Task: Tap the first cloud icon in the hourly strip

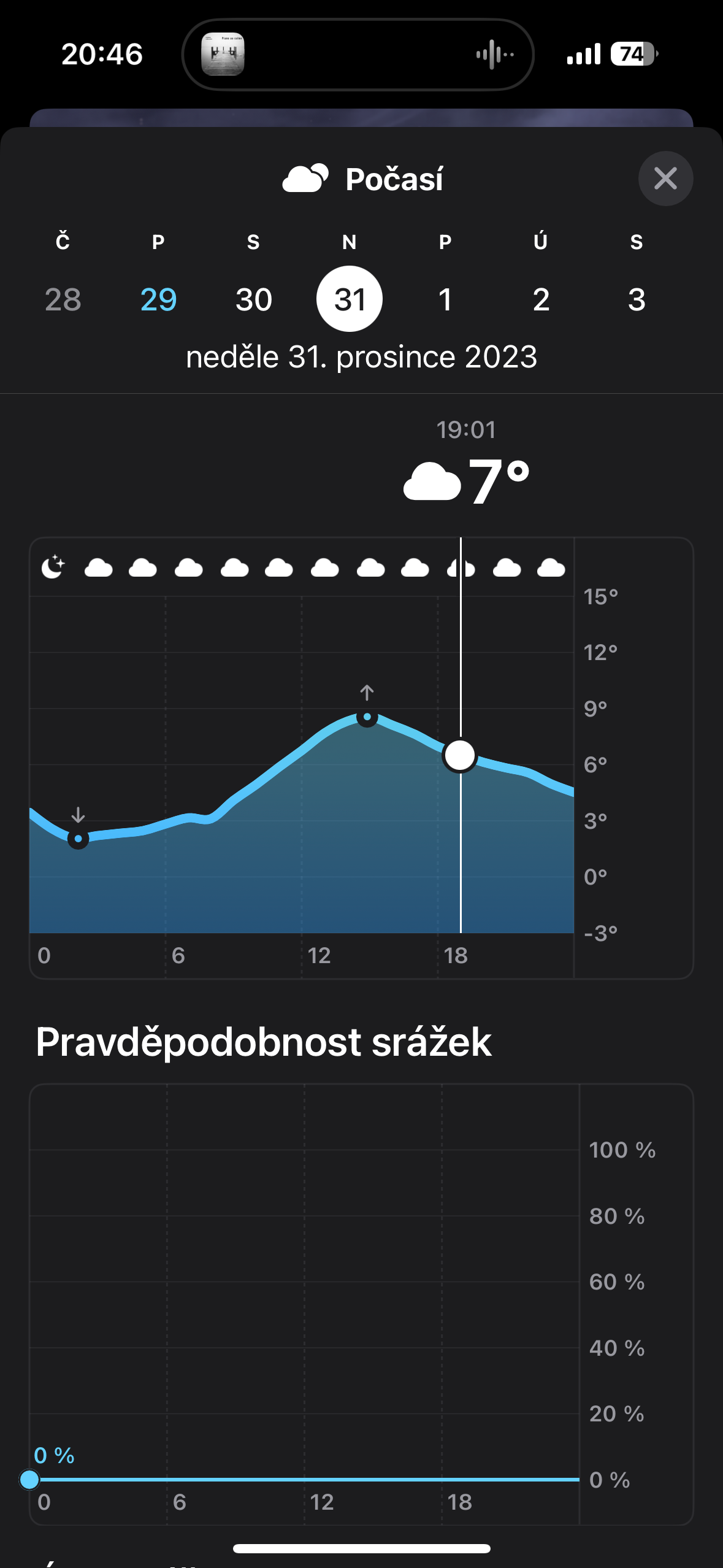Action: [x=99, y=569]
